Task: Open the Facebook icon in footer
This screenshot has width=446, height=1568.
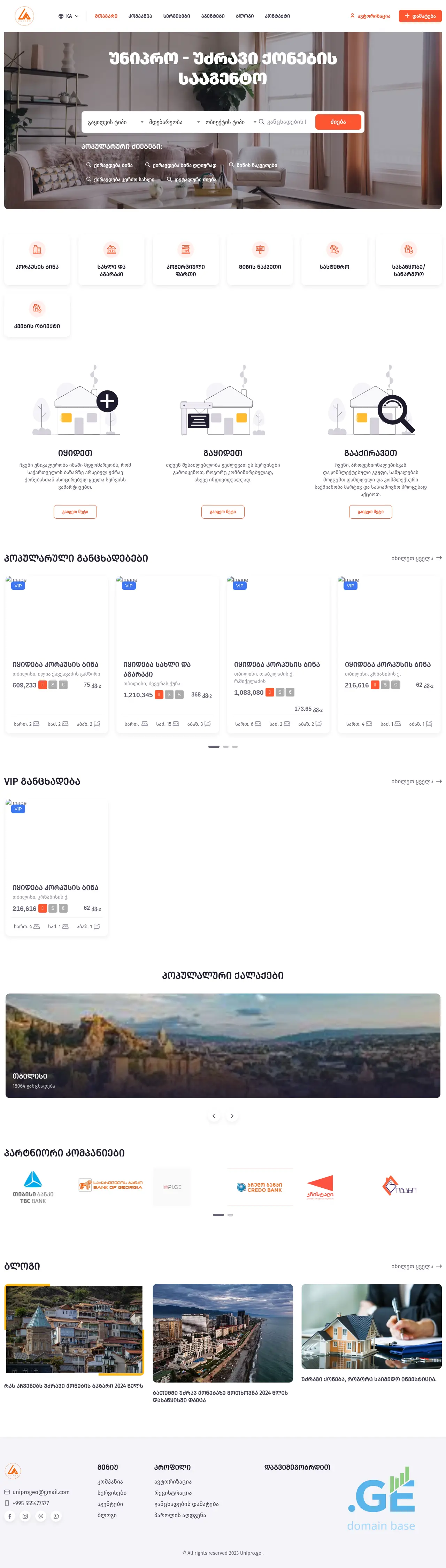Action: coord(10,1516)
